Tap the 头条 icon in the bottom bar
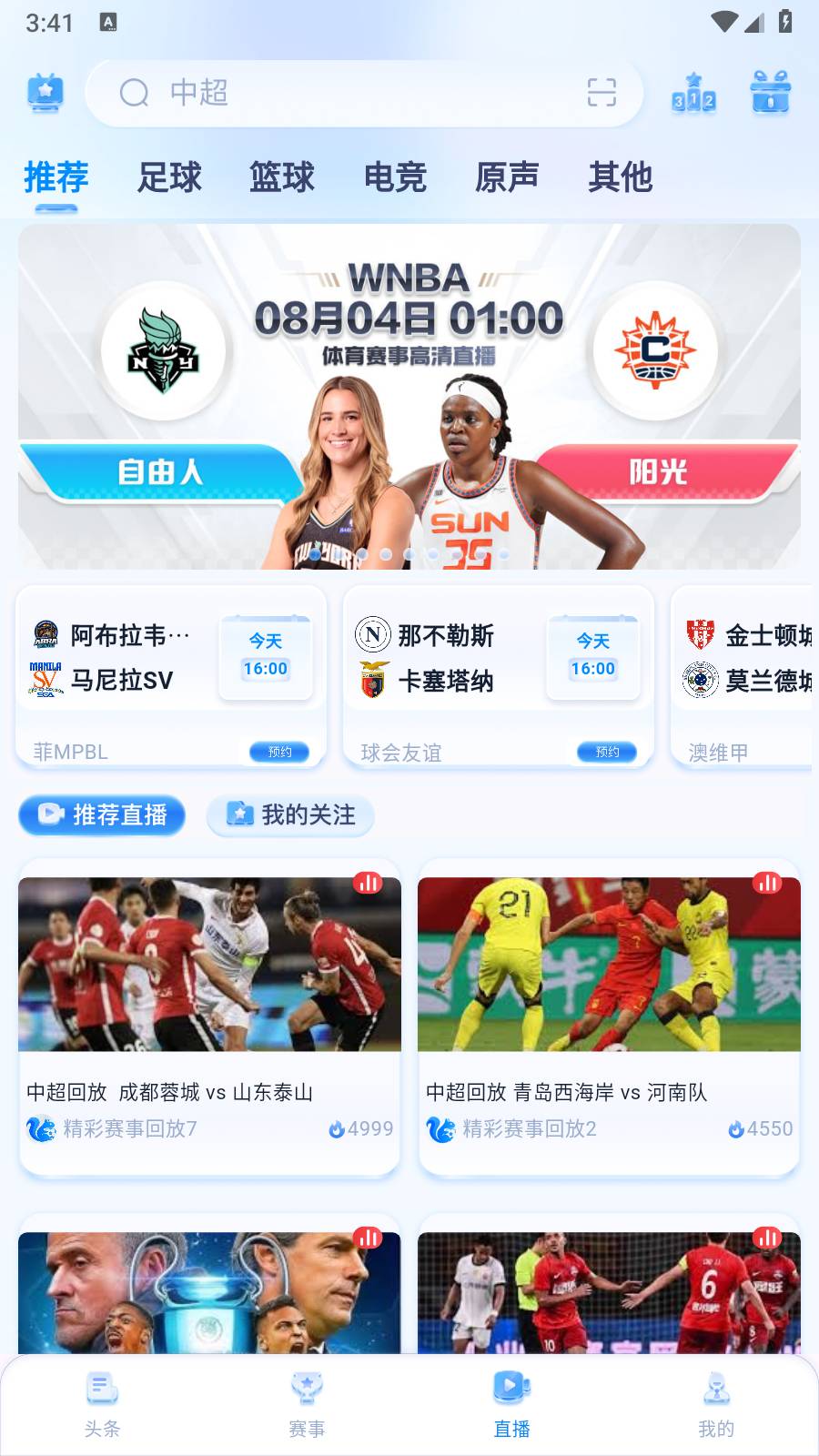The width and height of the screenshot is (819, 1456). [x=102, y=1386]
